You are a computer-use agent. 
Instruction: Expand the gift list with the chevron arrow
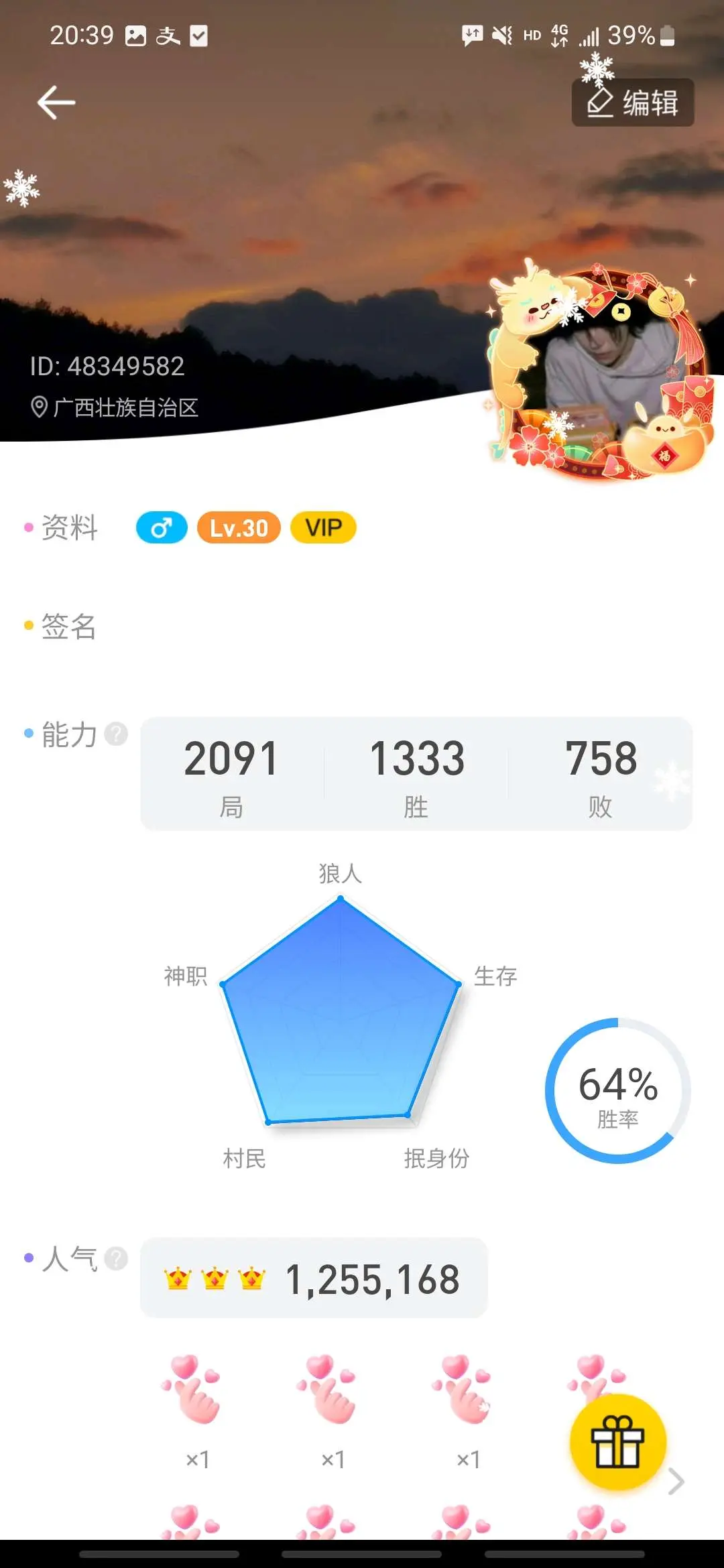click(x=676, y=1481)
